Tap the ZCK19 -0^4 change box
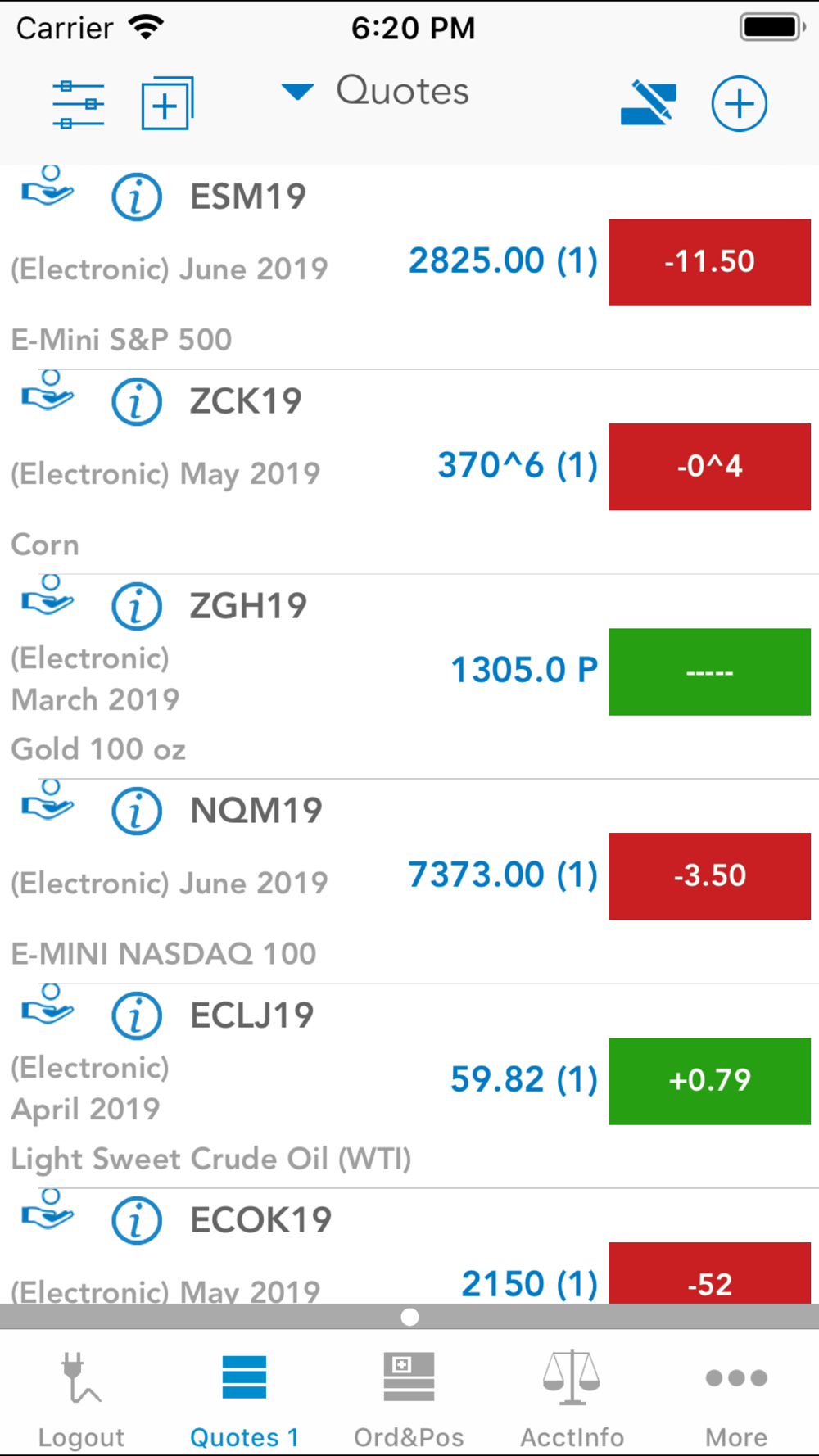 709,467
